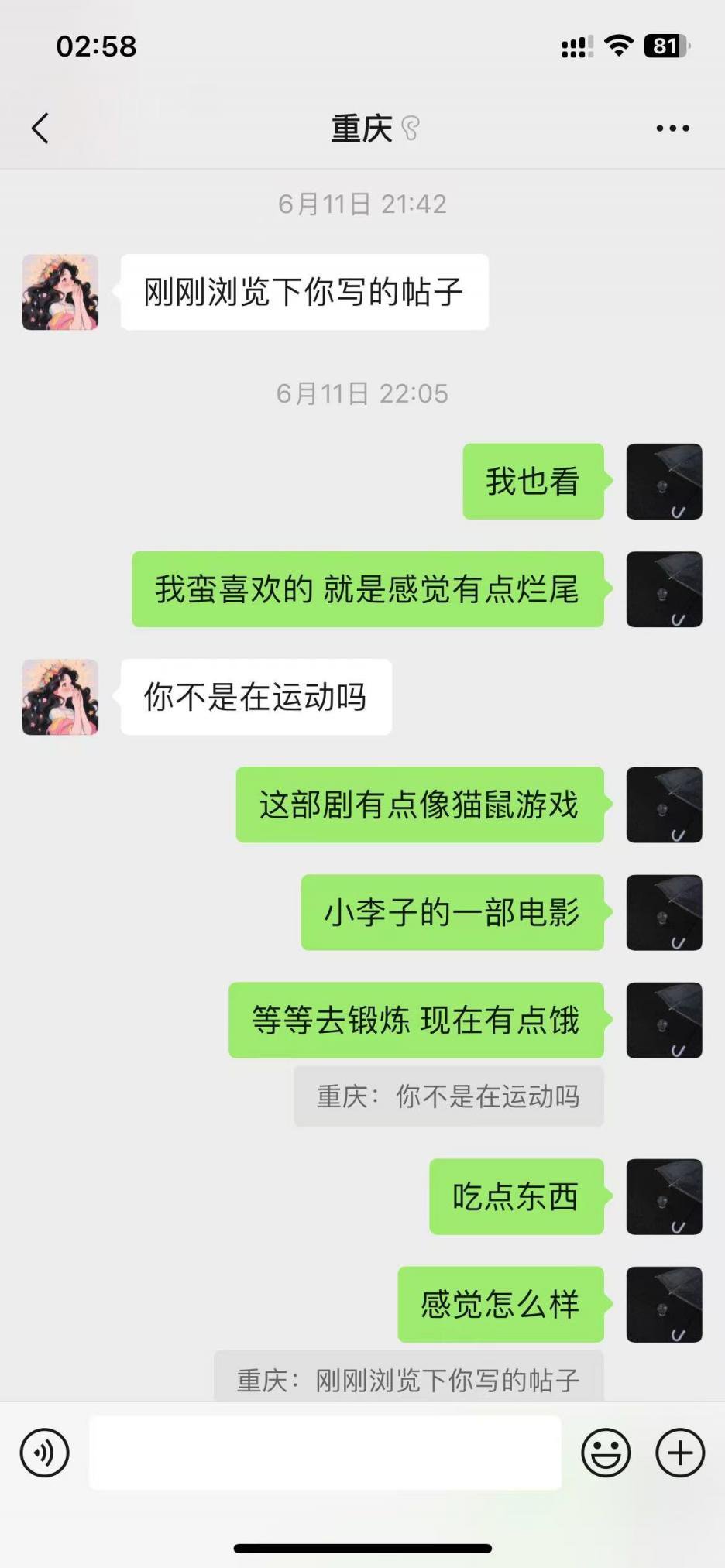This screenshot has width=725, height=1568.
Task: Open 重庆's avatar beside 刚刚浏览下你写的帖子
Action: coord(60,293)
